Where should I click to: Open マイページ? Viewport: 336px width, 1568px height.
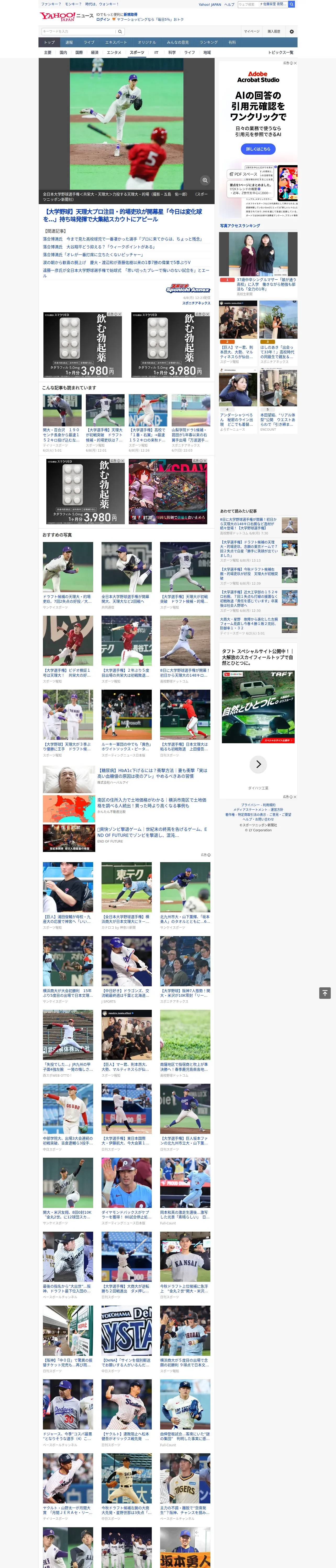(252, 31)
